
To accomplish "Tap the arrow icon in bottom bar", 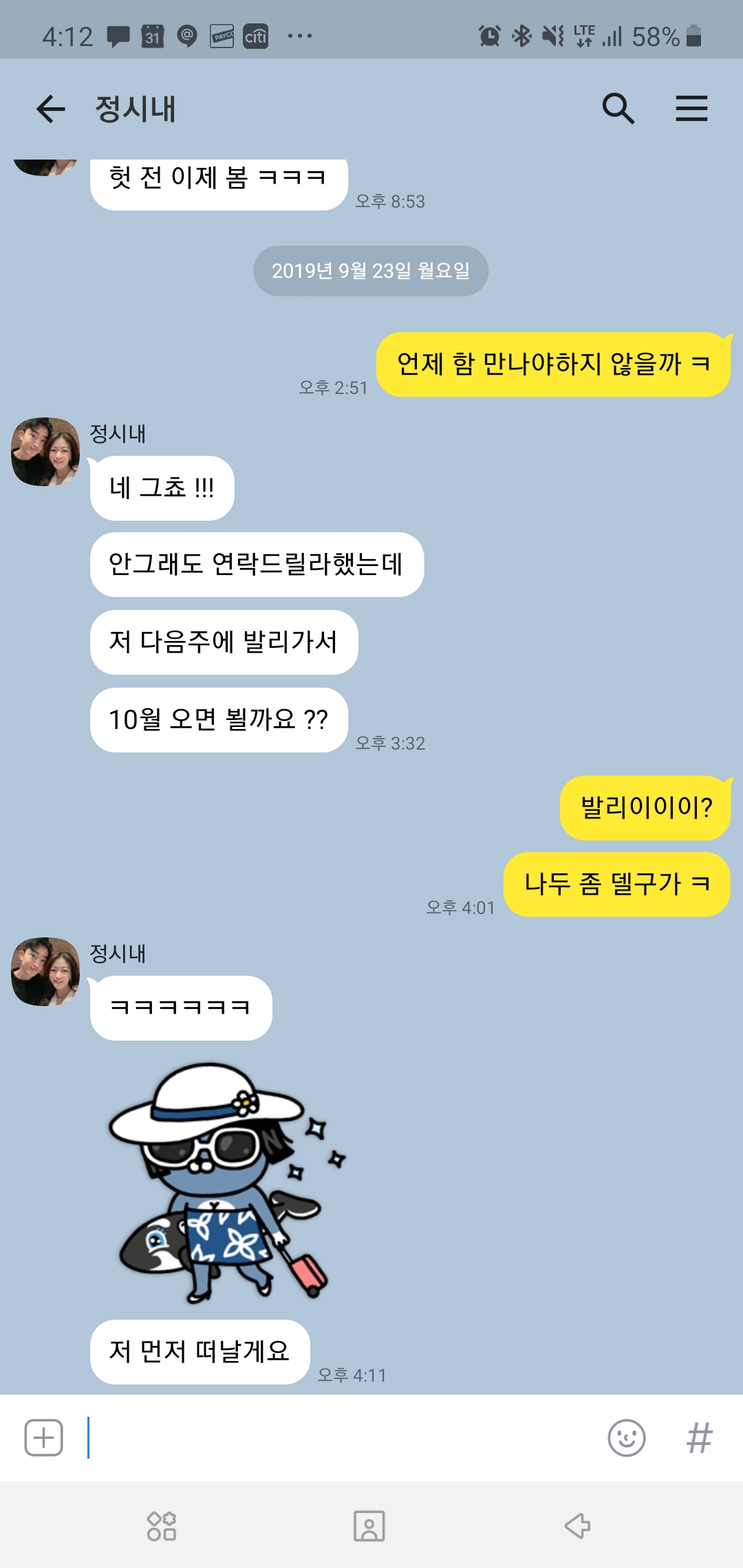I will 577,1526.
